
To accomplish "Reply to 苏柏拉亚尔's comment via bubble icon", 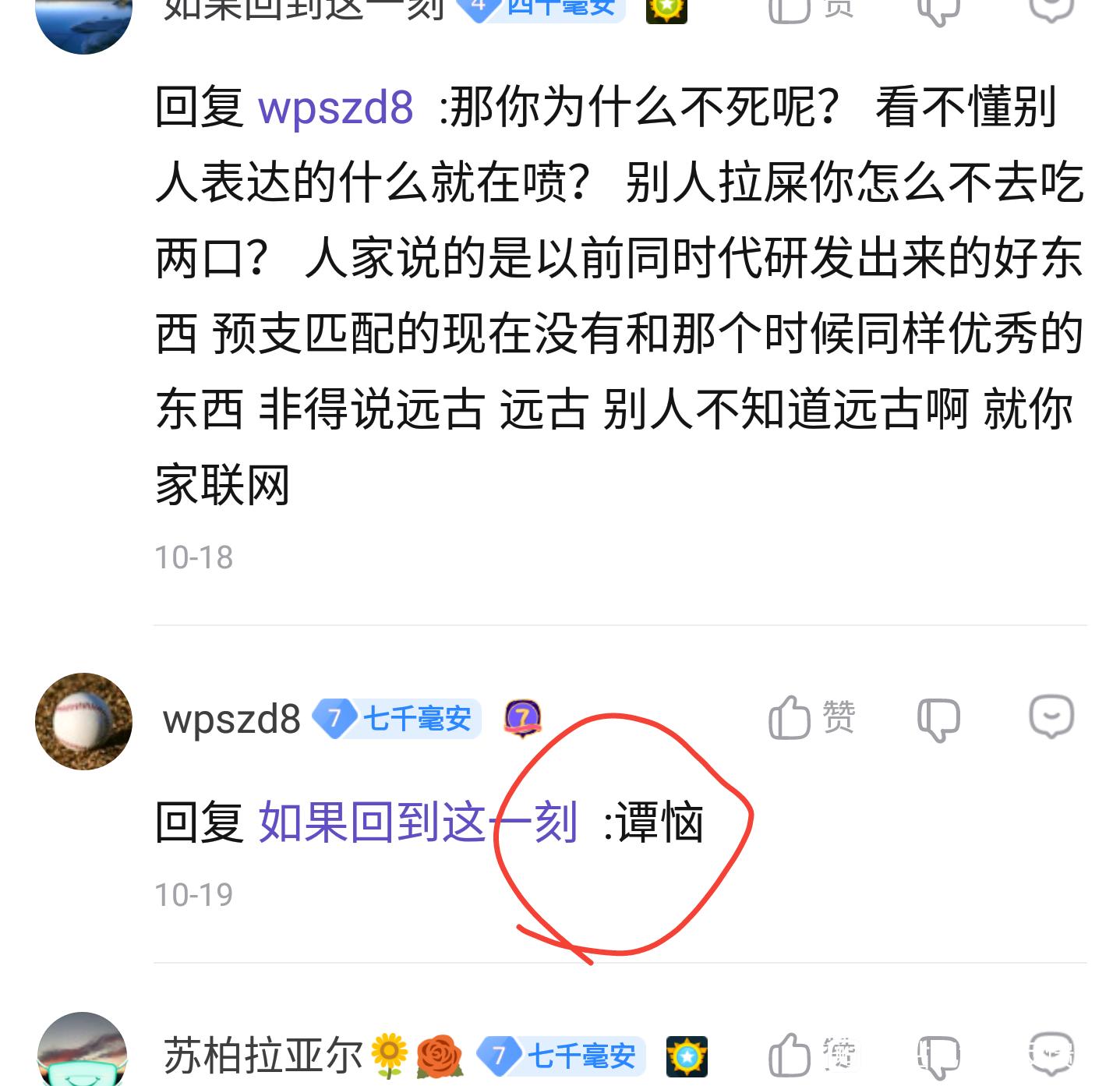I will [1051, 1054].
